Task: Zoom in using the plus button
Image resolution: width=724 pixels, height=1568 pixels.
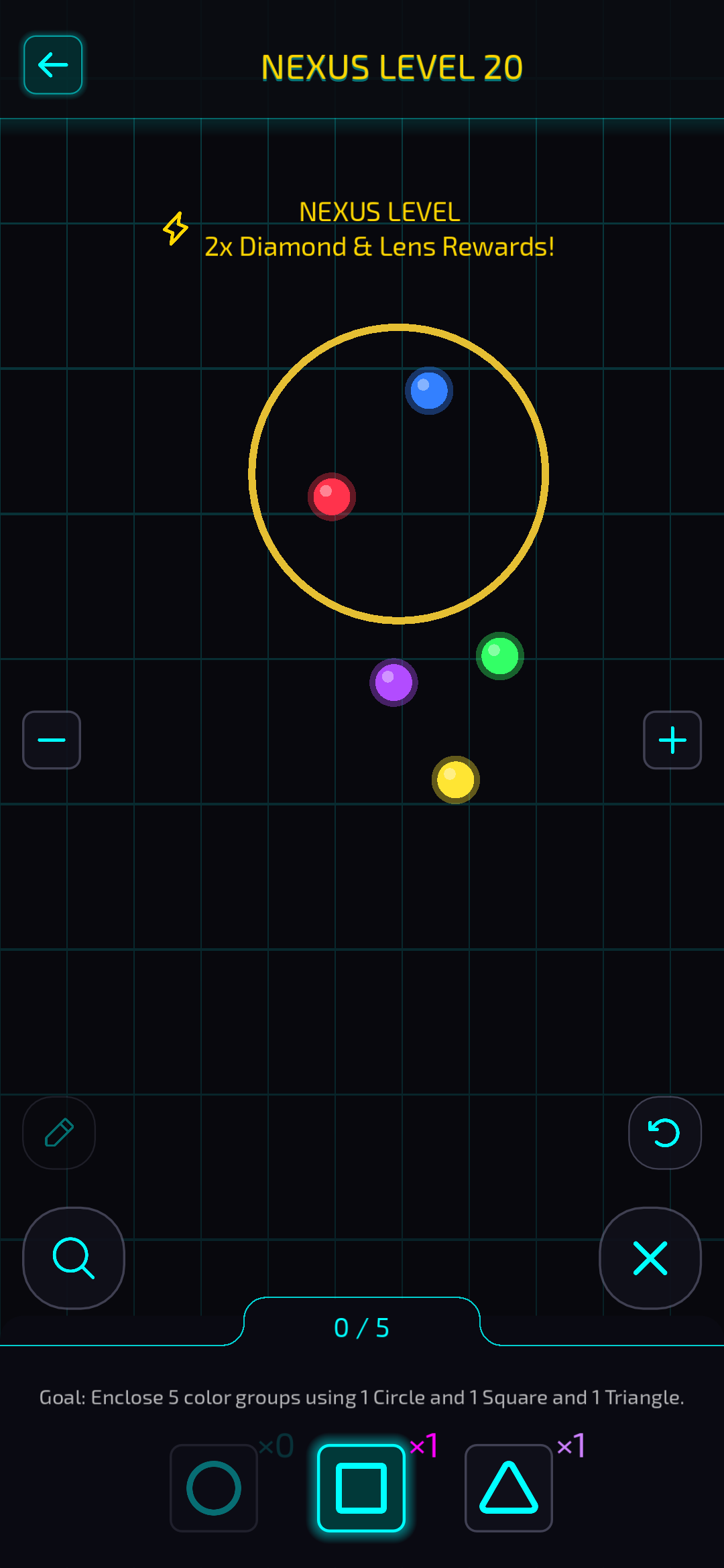Action: (672, 740)
